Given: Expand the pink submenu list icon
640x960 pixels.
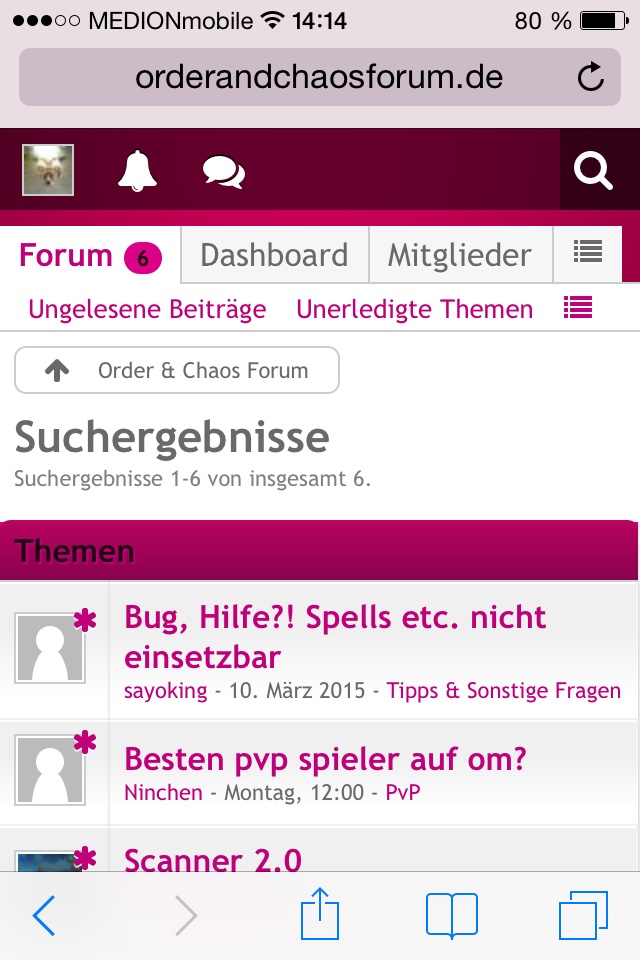Looking at the screenshot, I should tap(578, 307).
